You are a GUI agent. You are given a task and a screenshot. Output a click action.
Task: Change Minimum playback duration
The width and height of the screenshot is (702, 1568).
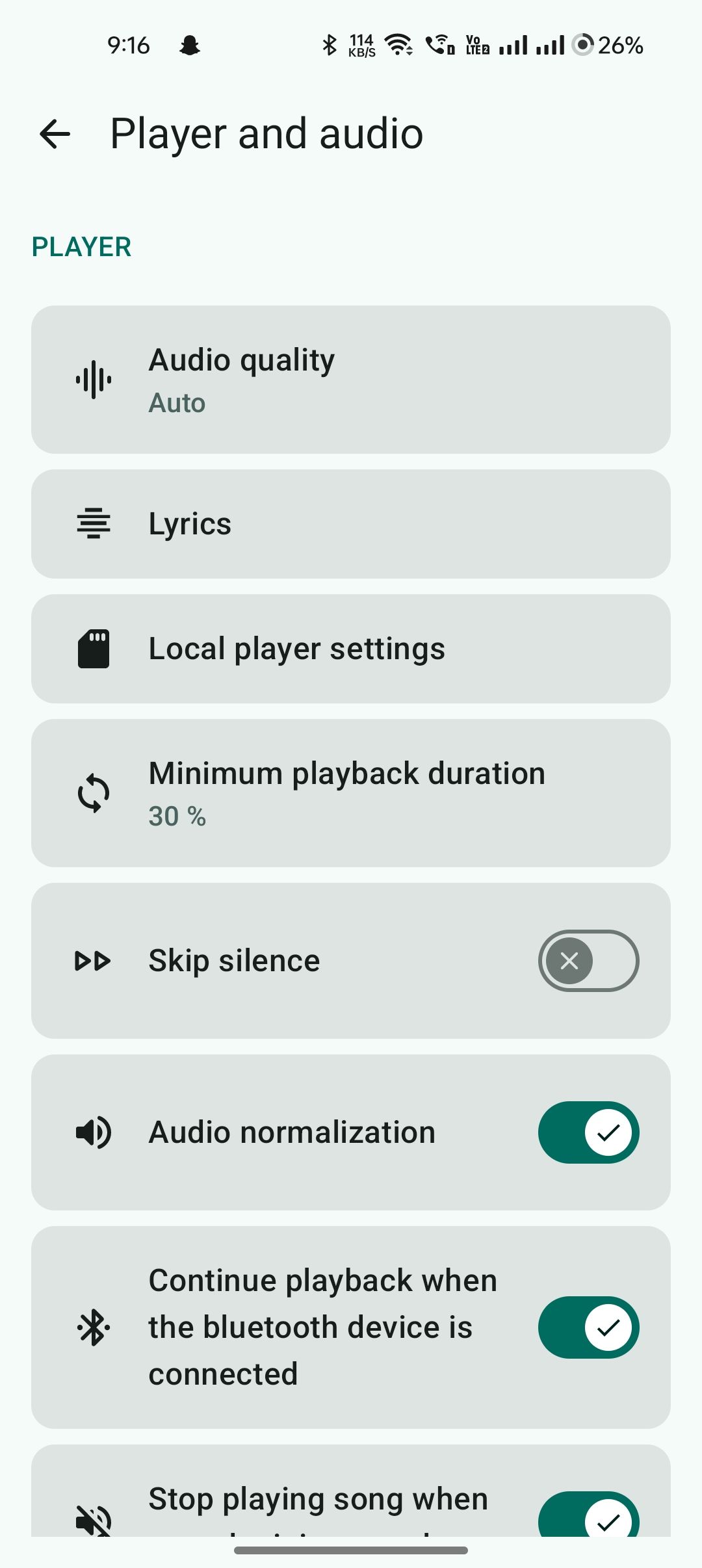[x=350, y=793]
